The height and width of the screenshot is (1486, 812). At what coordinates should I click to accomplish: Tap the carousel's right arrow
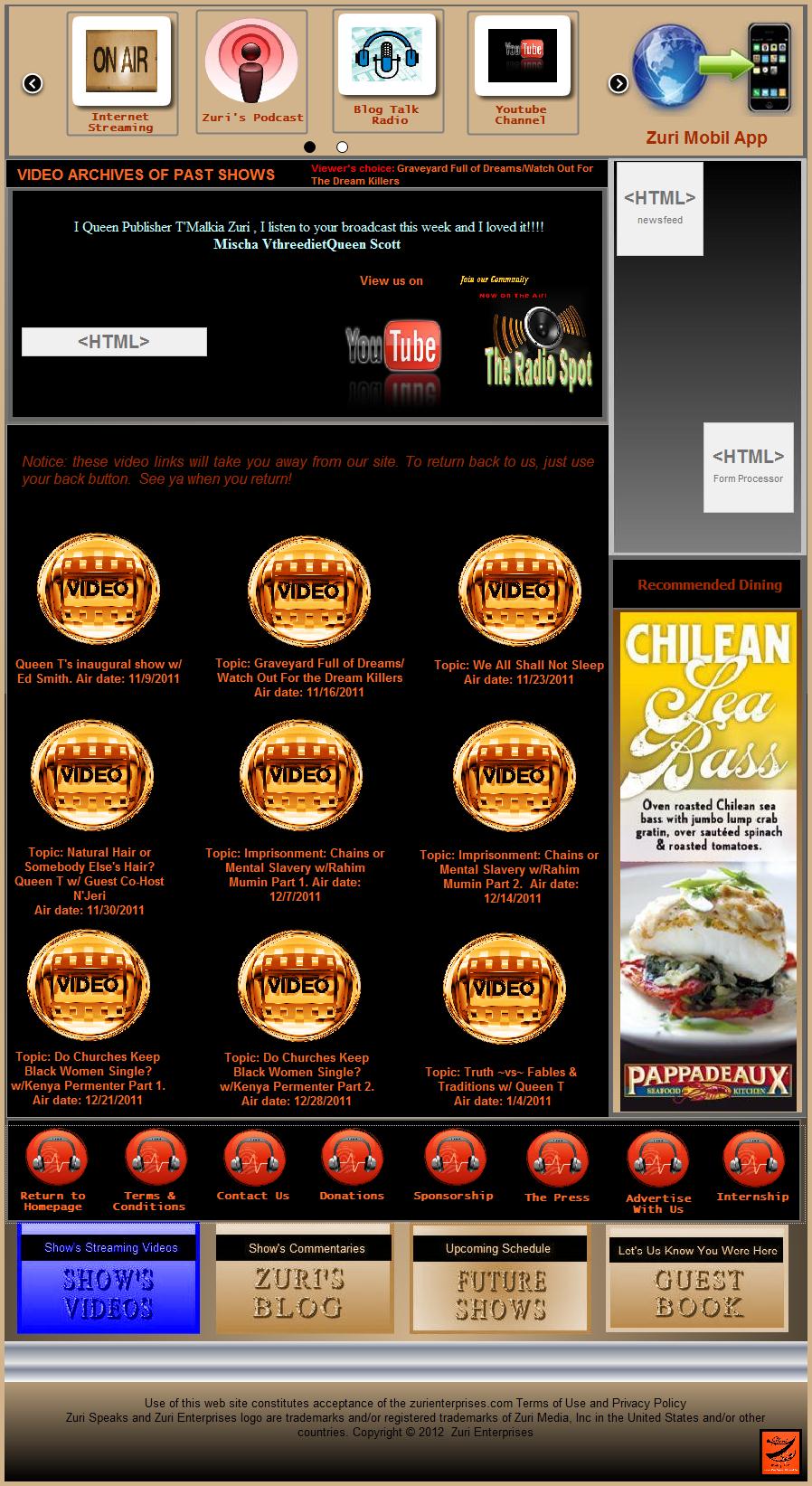[618, 83]
